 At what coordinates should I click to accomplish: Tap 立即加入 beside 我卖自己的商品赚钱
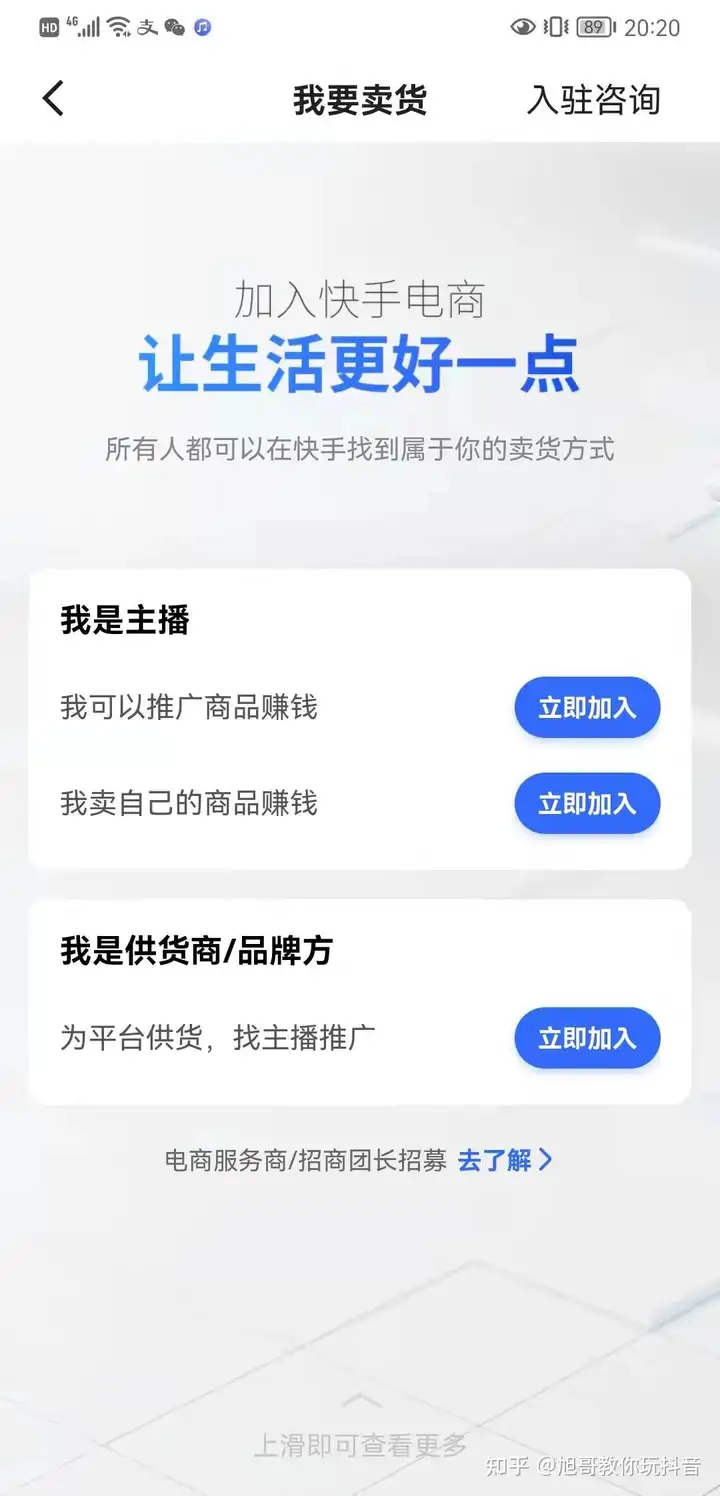(587, 803)
